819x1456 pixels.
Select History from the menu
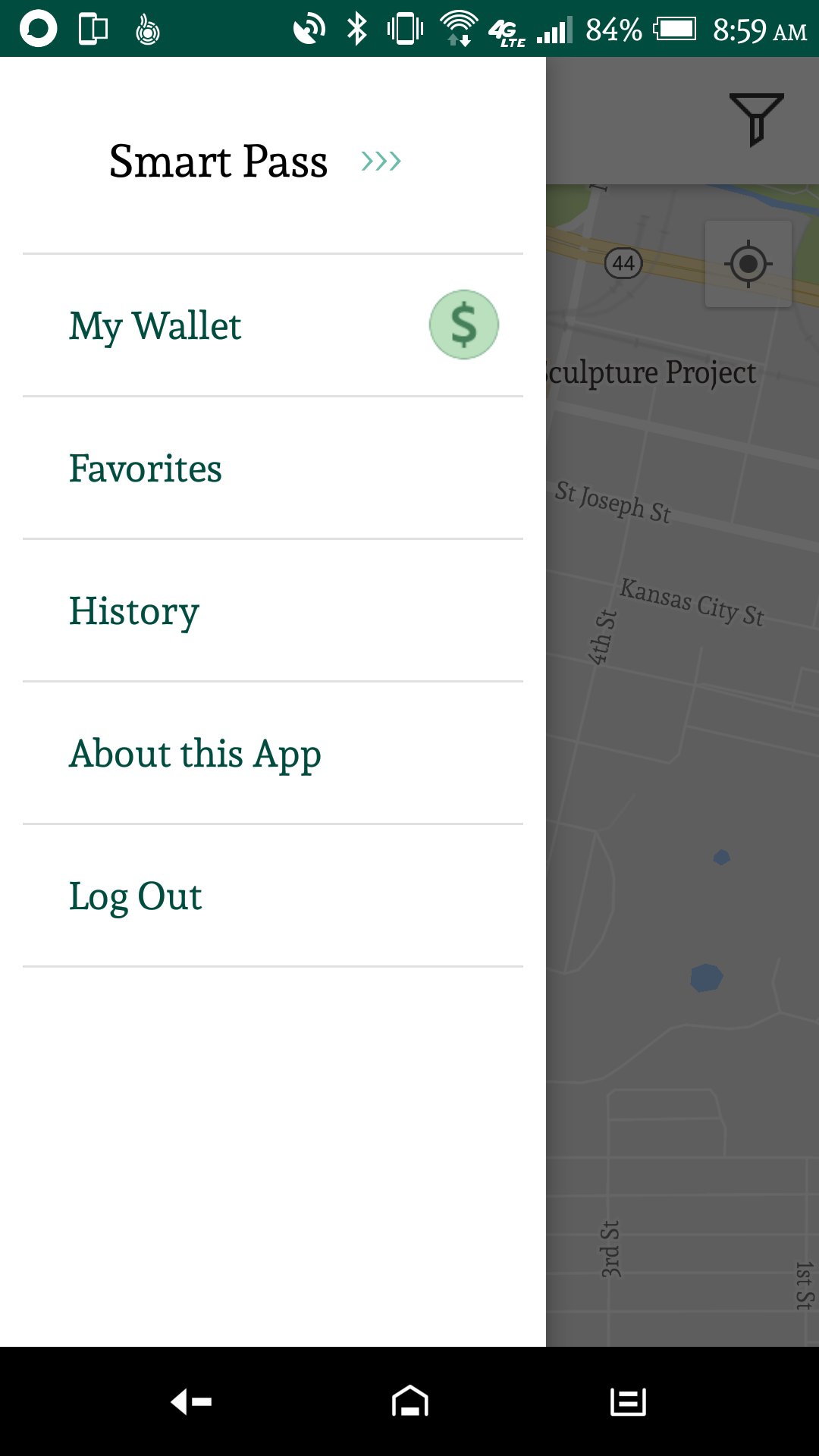click(133, 610)
